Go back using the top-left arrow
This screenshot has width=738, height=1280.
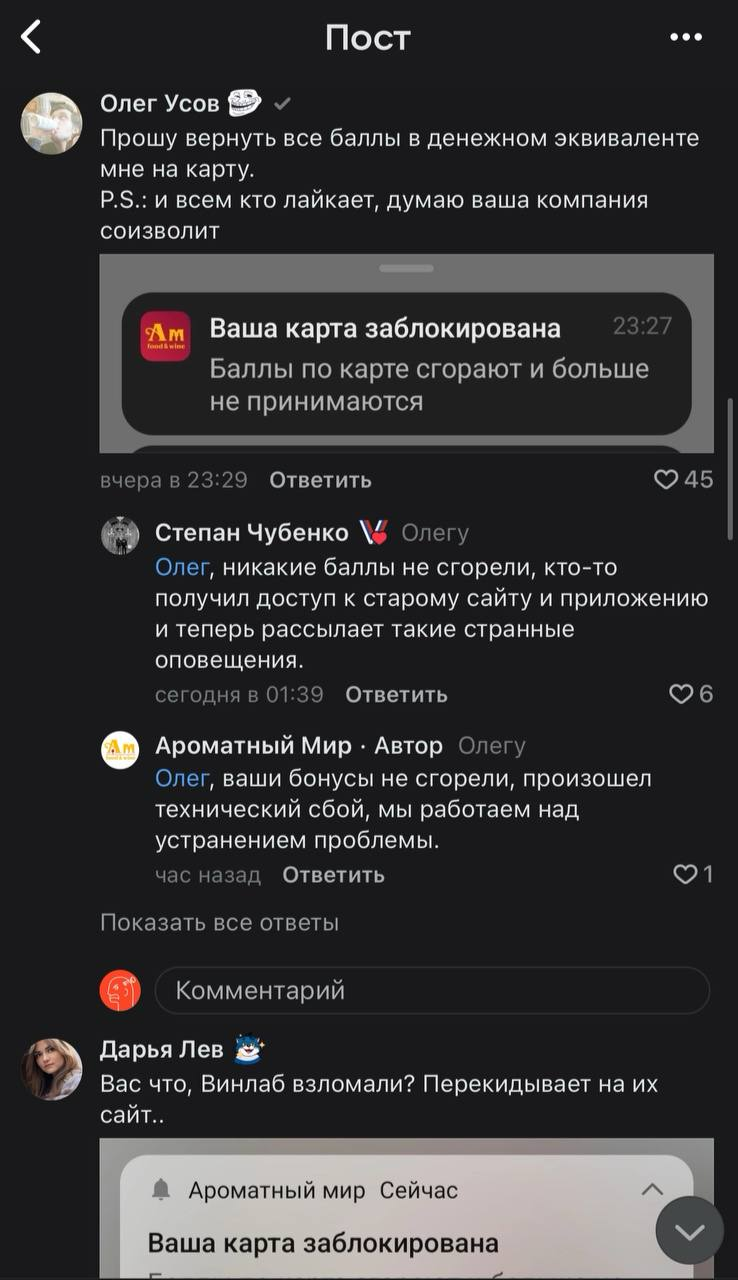click(x=32, y=38)
